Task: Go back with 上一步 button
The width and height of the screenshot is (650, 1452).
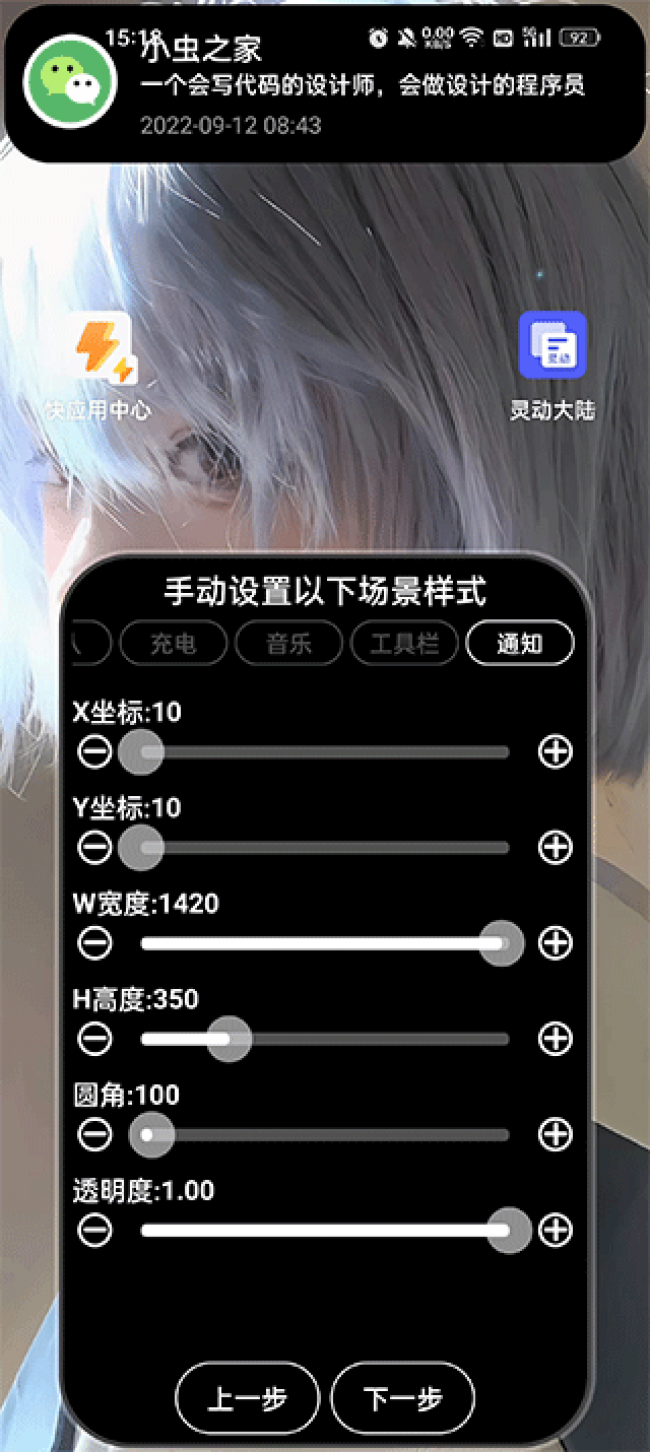Action: click(247, 1398)
